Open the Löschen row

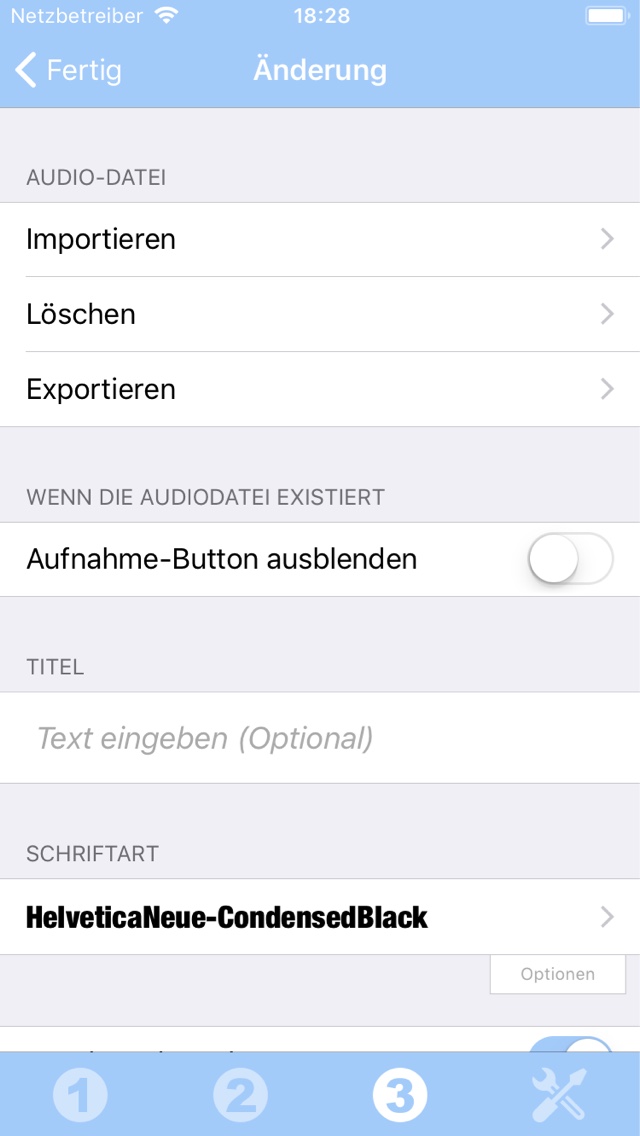pyautogui.click(x=320, y=314)
